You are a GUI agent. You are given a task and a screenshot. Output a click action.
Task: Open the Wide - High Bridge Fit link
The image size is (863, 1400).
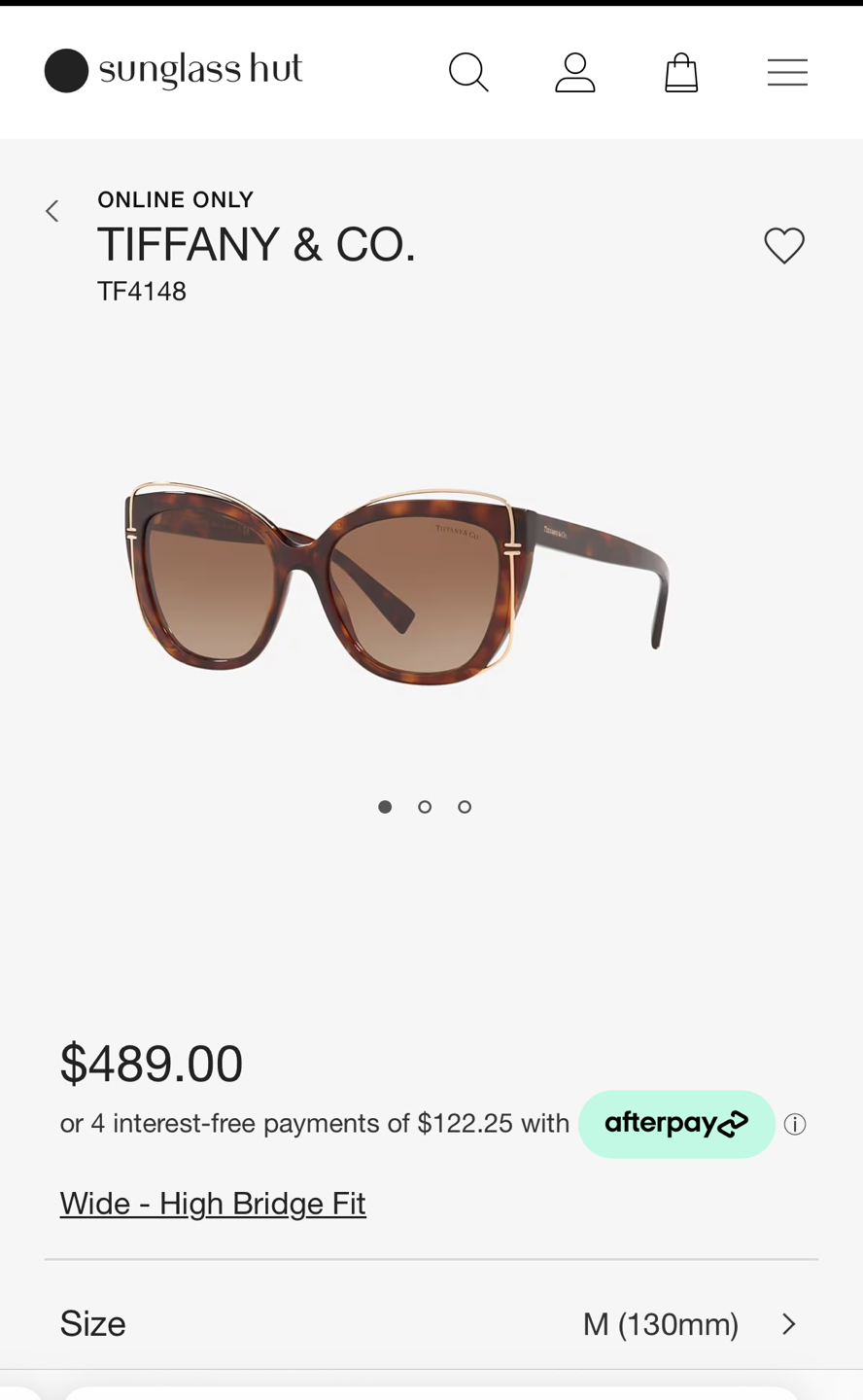click(x=213, y=1204)
